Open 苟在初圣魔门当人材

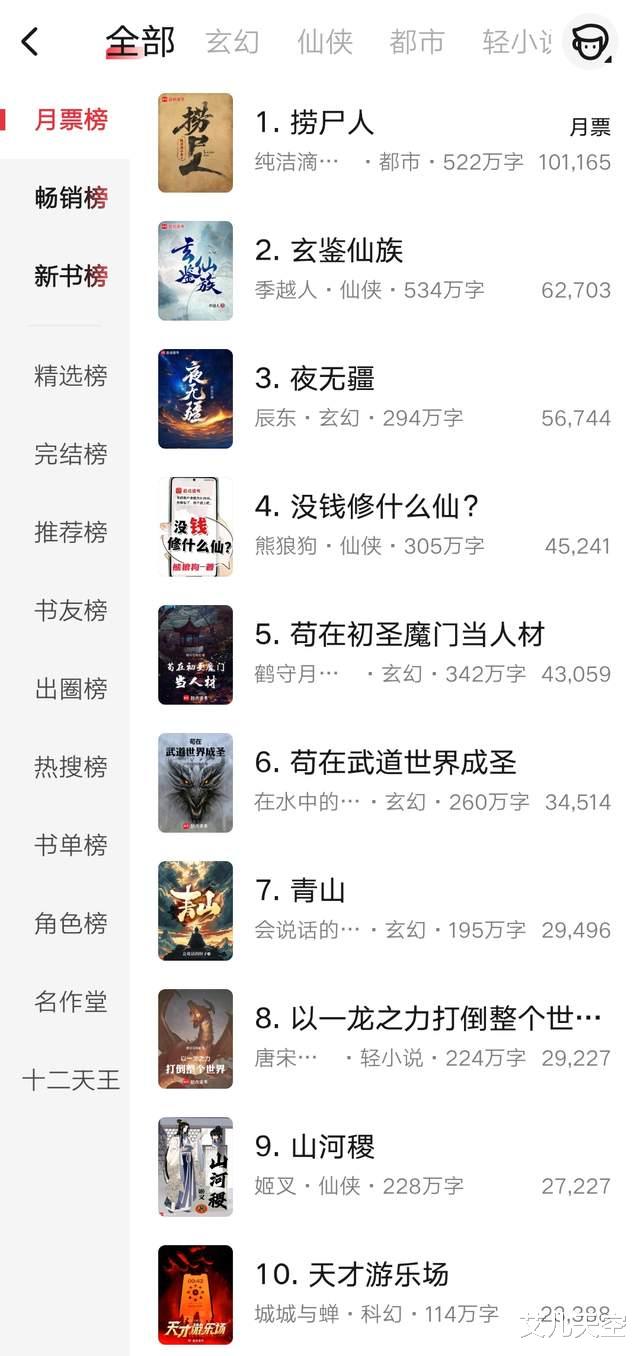[416, 635]
